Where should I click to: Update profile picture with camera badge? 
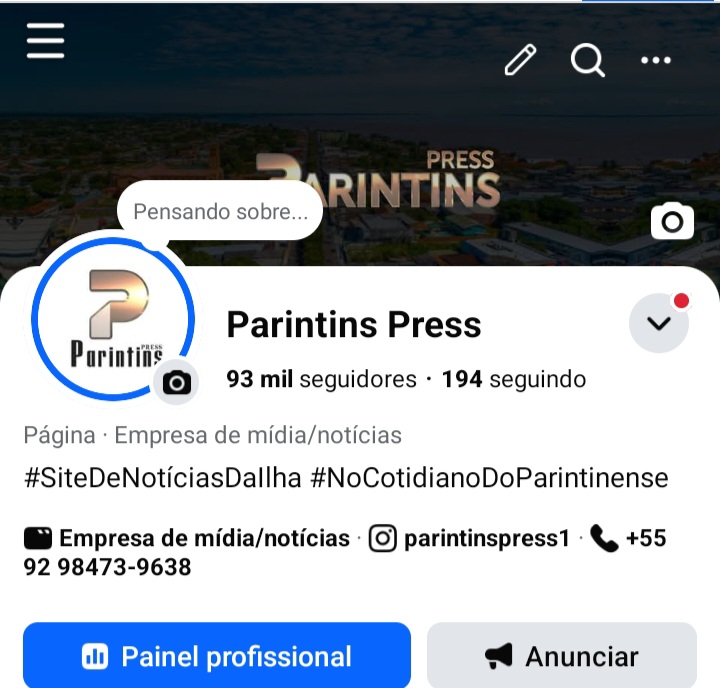[177, 382]
